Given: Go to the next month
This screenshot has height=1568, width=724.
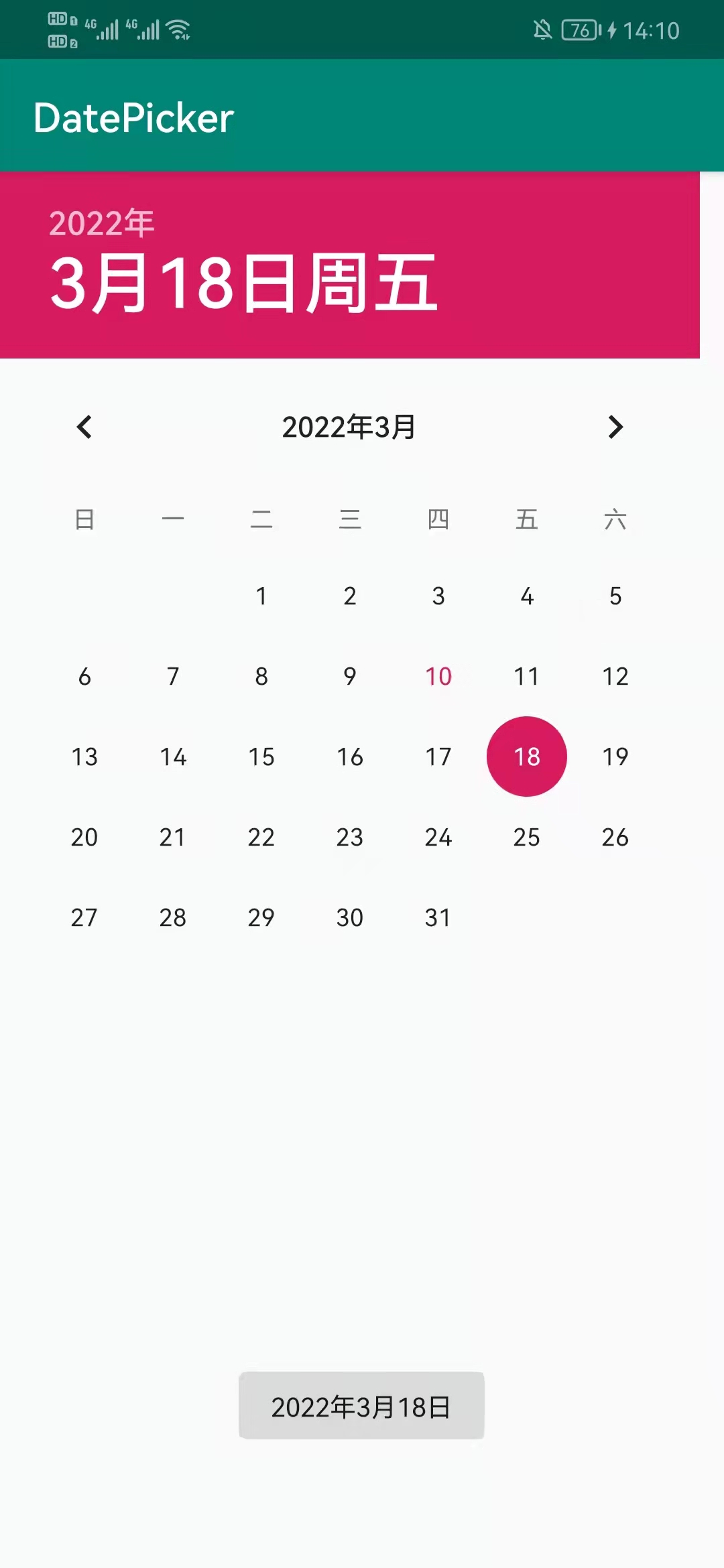Looking at the screenshot, I should pyautogui.click(x=615, y=427).
